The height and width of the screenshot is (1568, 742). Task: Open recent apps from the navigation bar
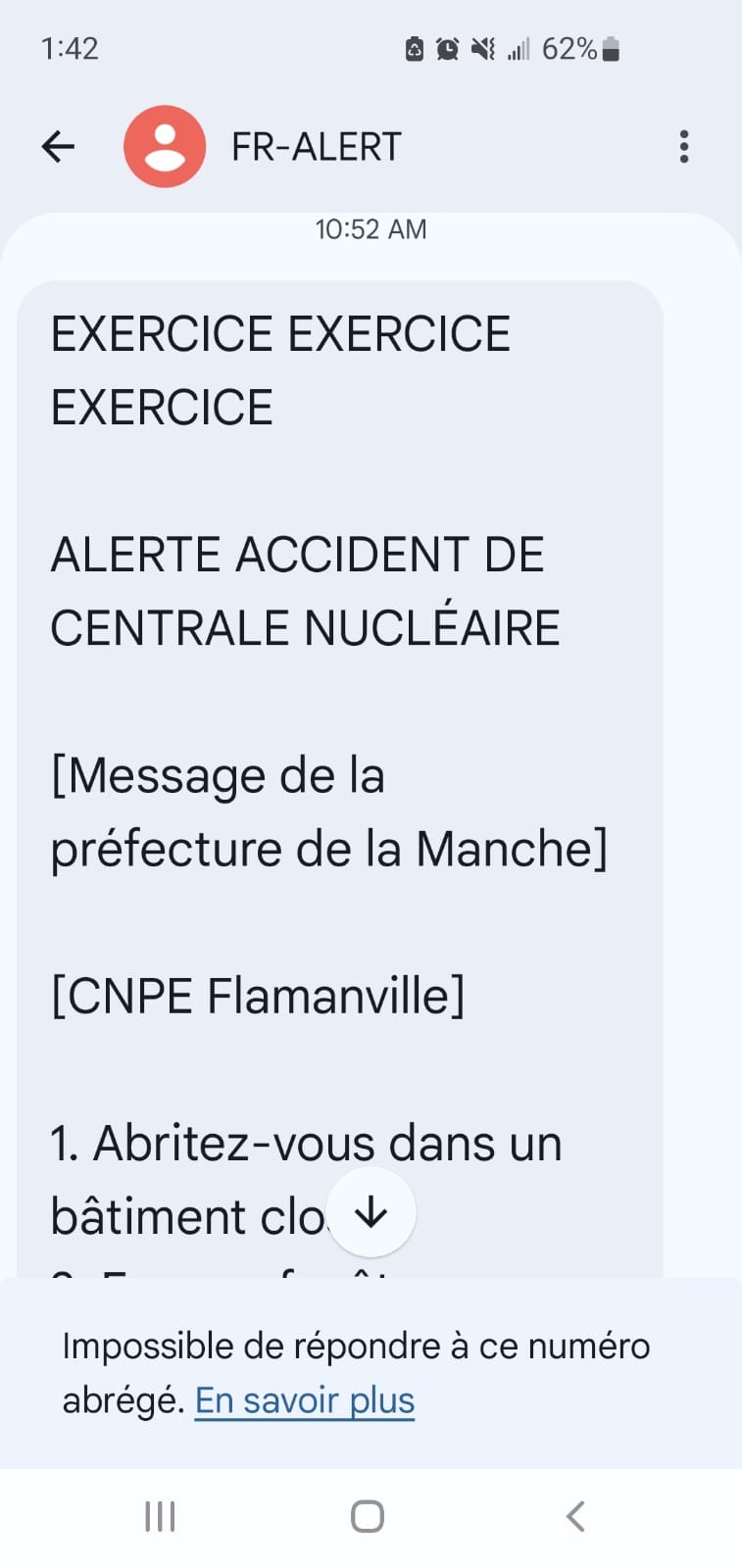coord(160,1516)
